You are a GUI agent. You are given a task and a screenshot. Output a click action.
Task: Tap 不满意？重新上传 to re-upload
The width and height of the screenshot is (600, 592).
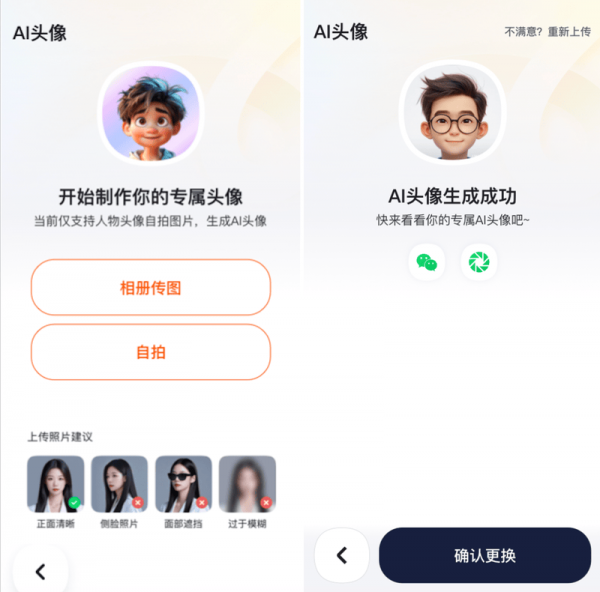547,32
